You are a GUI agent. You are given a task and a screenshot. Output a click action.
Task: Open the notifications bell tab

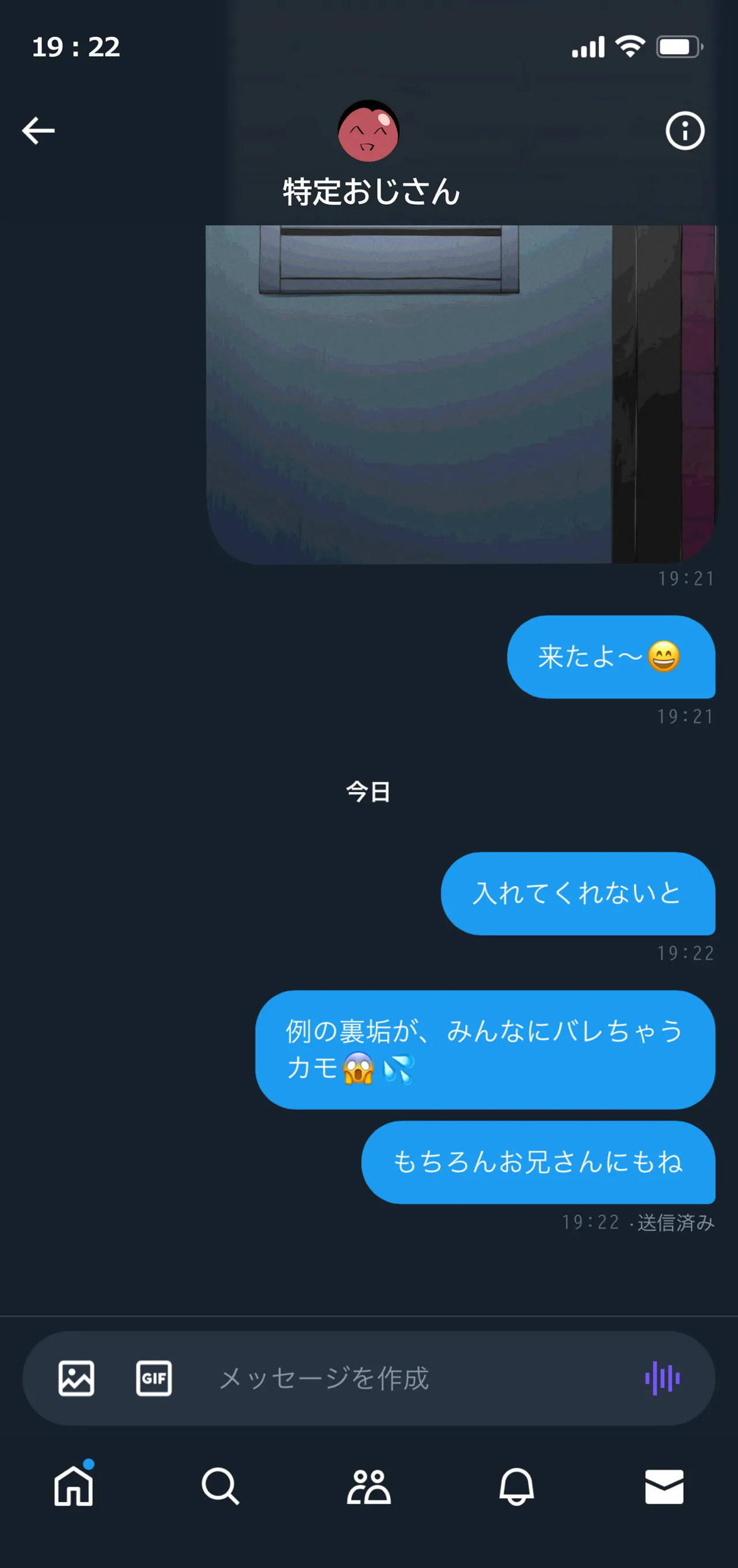pos(517,1486)
